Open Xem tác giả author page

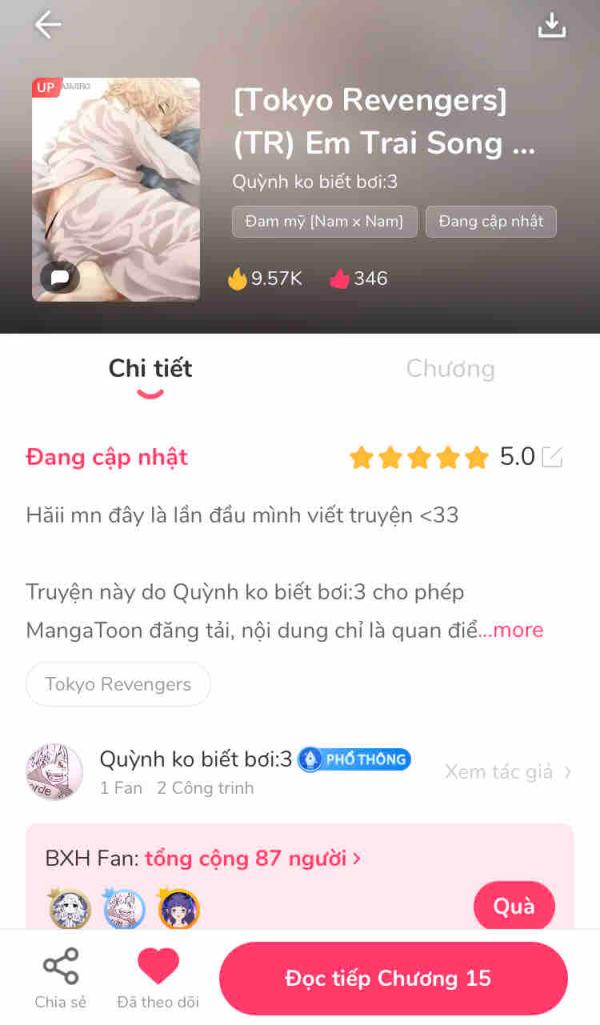(507, 771)
